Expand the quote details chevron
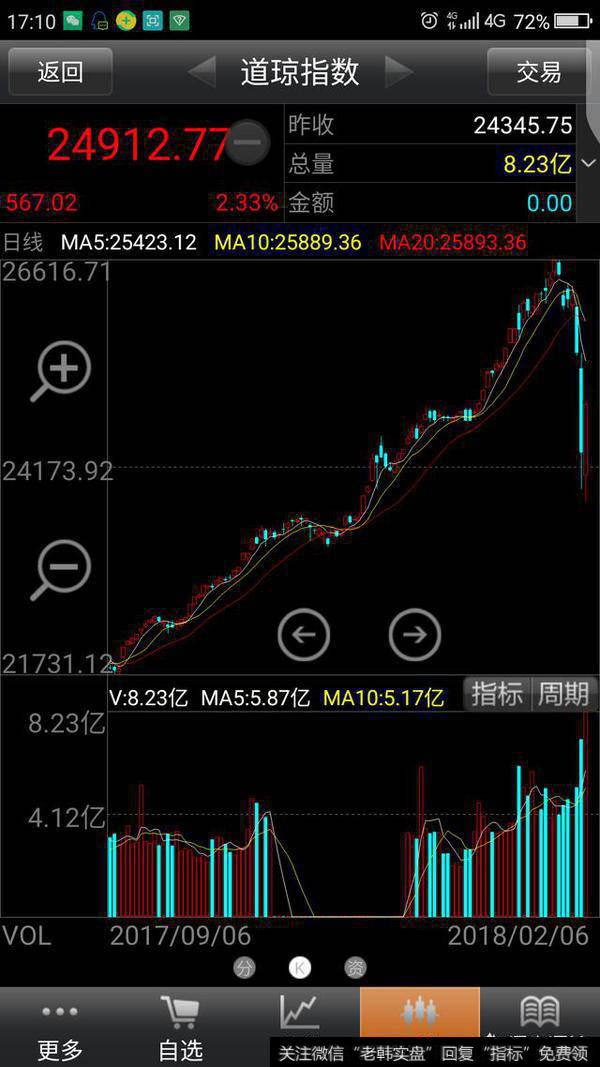Image resolution: width=600 pixels, height=1067 pixels. [x=588, y=163]
